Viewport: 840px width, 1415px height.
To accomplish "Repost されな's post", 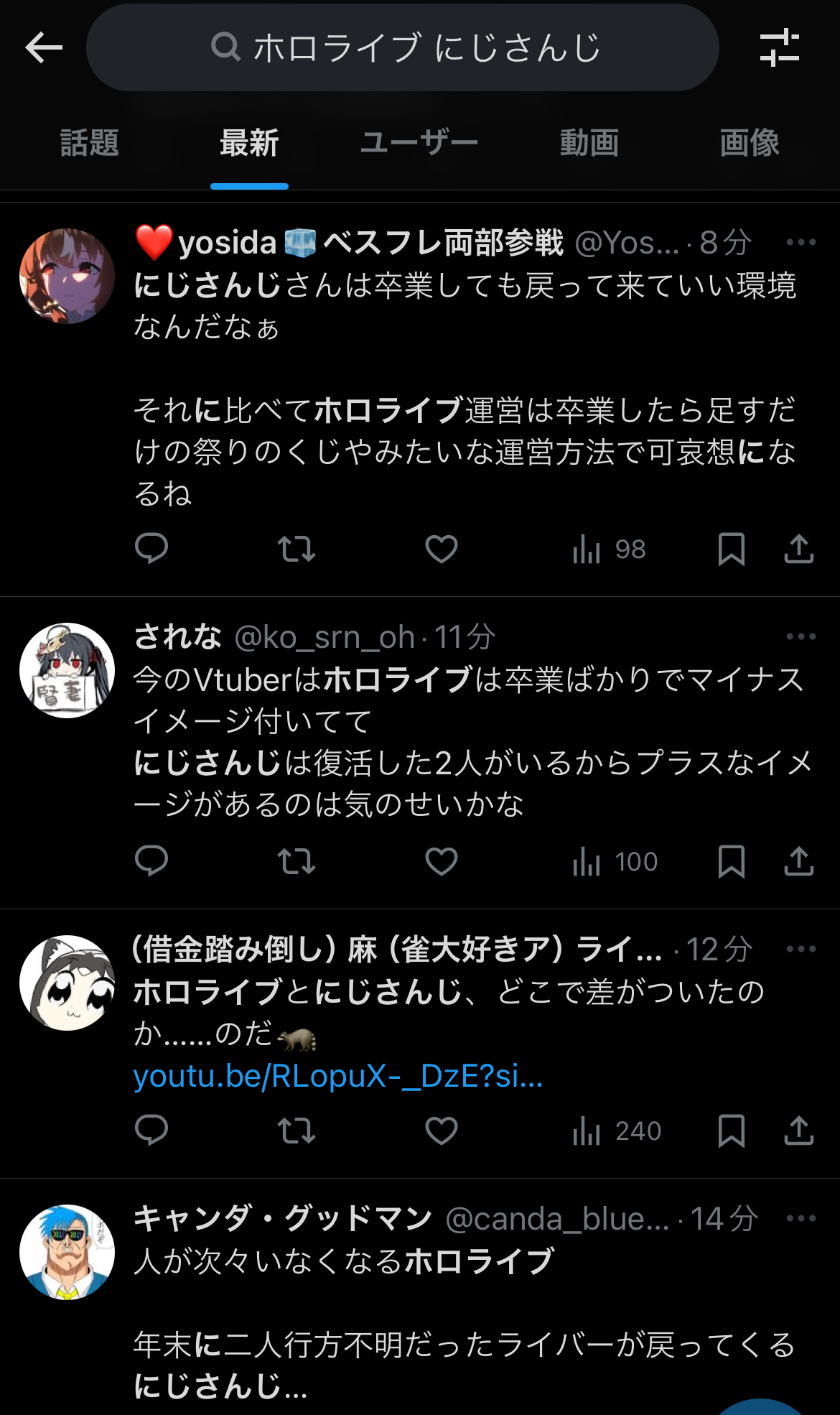I will click(296, 861).
